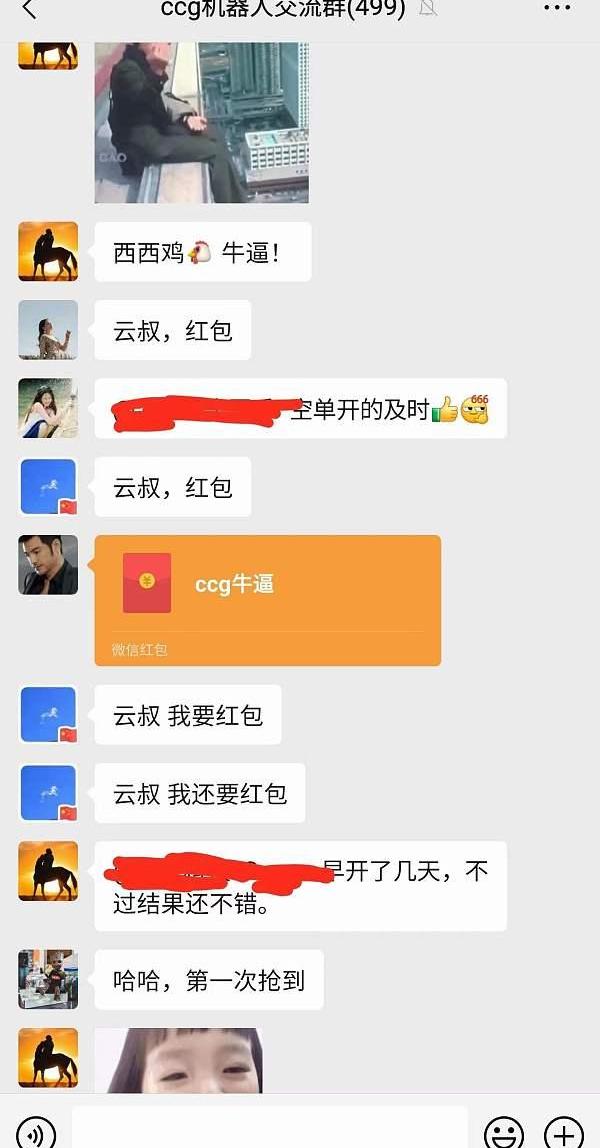Viewport: 600px width, 1148px height.
Task: Open profile of sender of 云叔 我要红包
Action: (x=48, y=715)
